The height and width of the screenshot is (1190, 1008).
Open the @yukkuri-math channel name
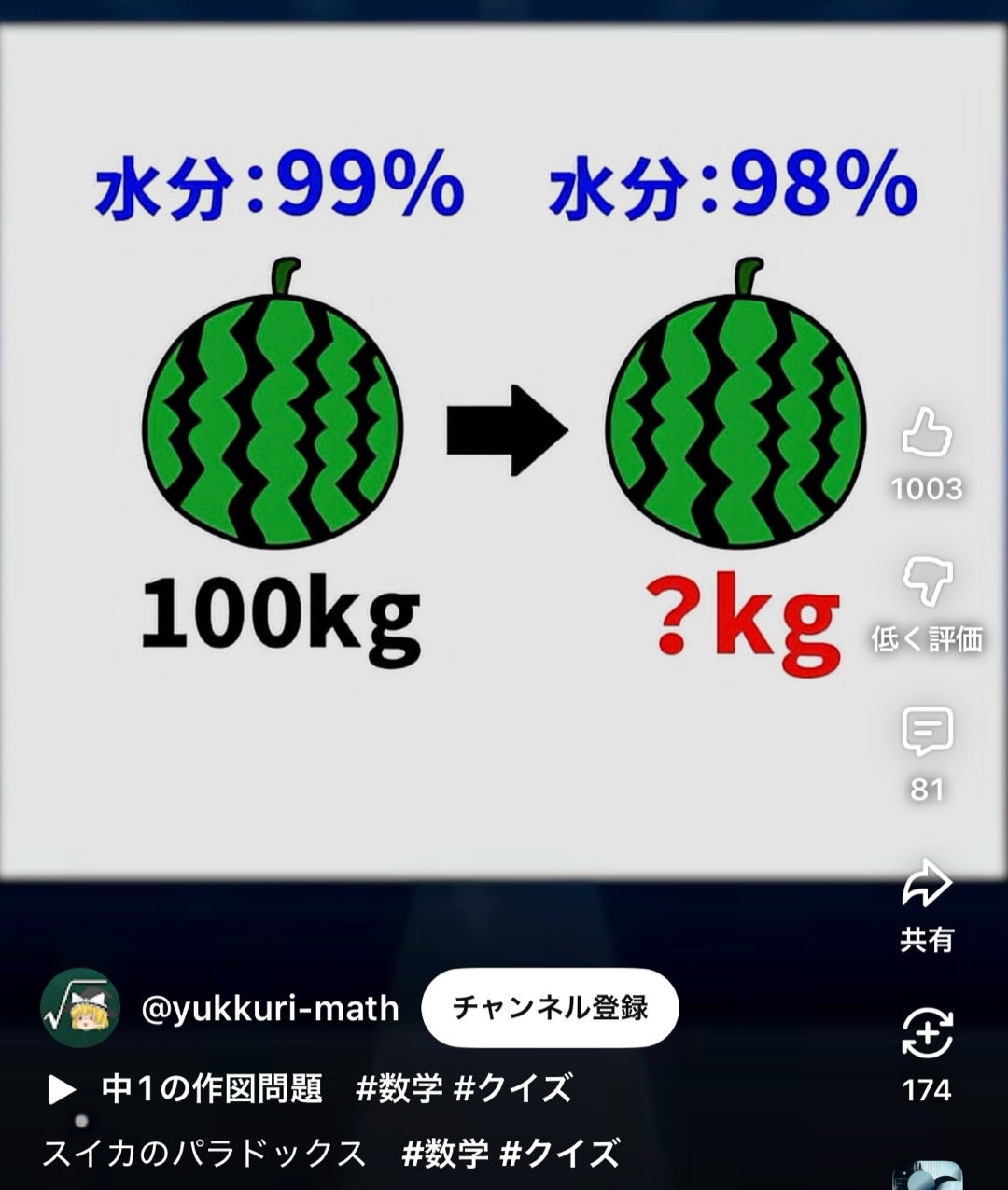point(270,1008)
